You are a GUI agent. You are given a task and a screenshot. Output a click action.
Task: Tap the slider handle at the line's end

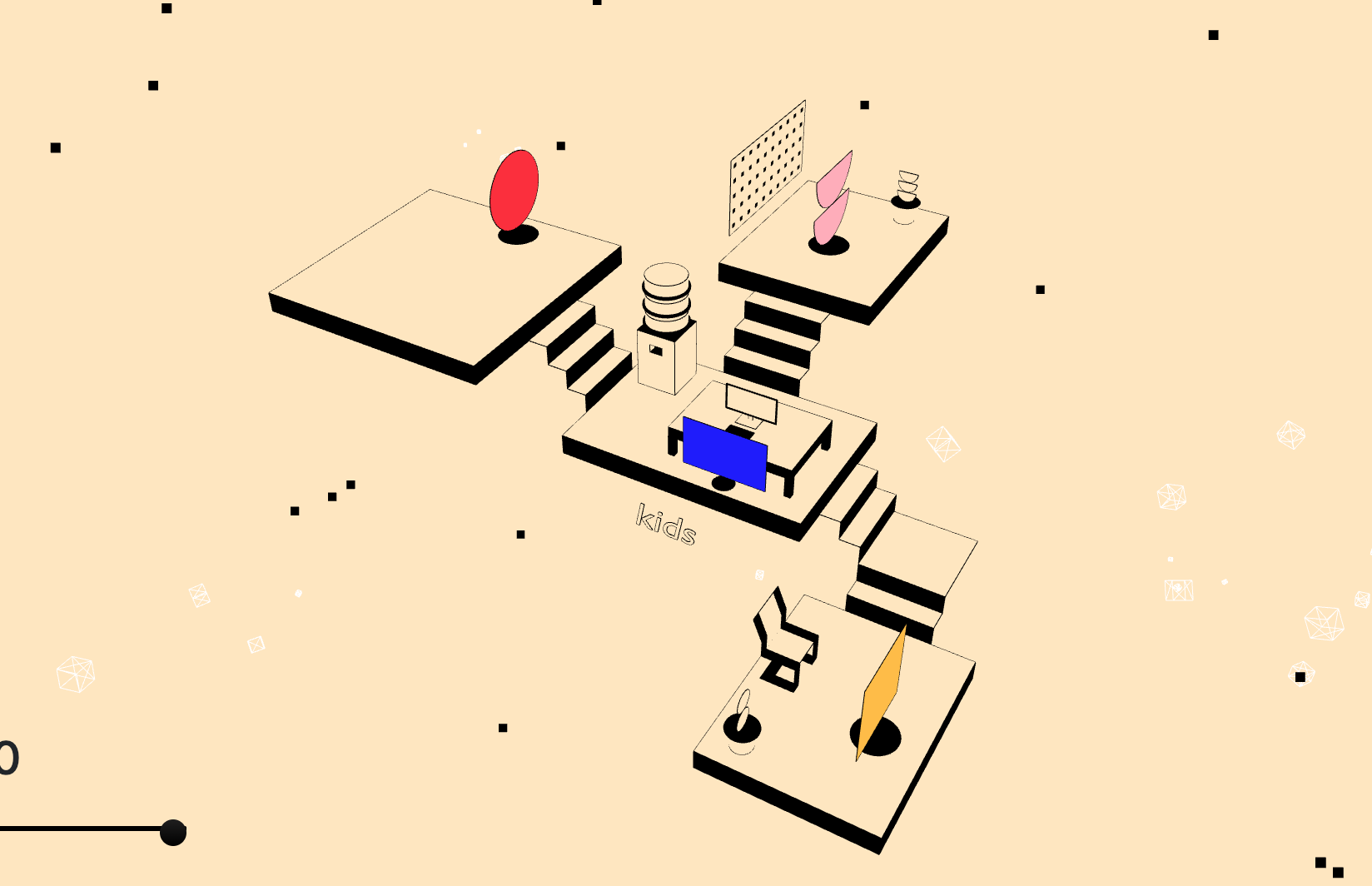tap(173, 832)
